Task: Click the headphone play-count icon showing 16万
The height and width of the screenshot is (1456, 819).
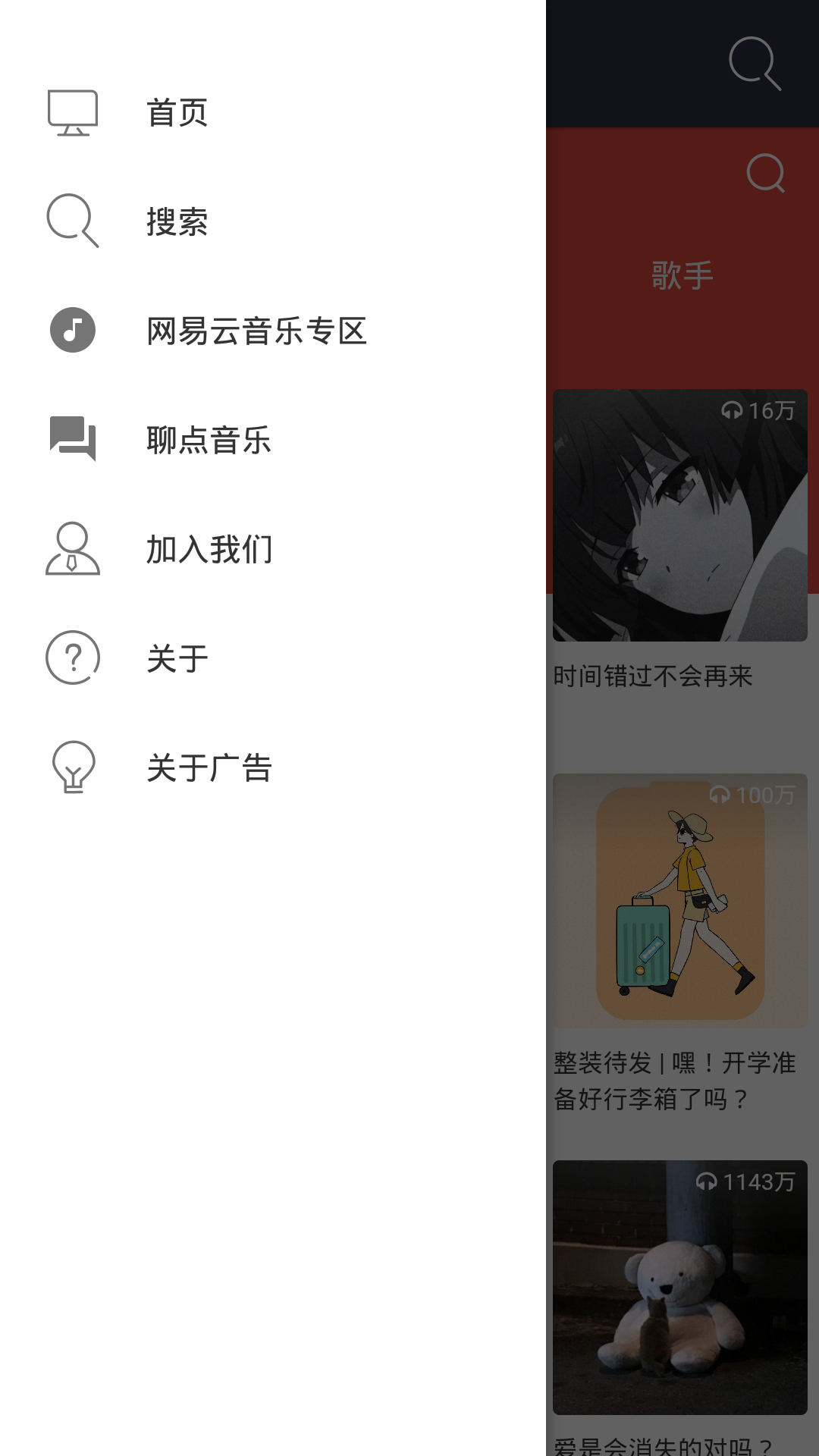Action: [733, 412]
